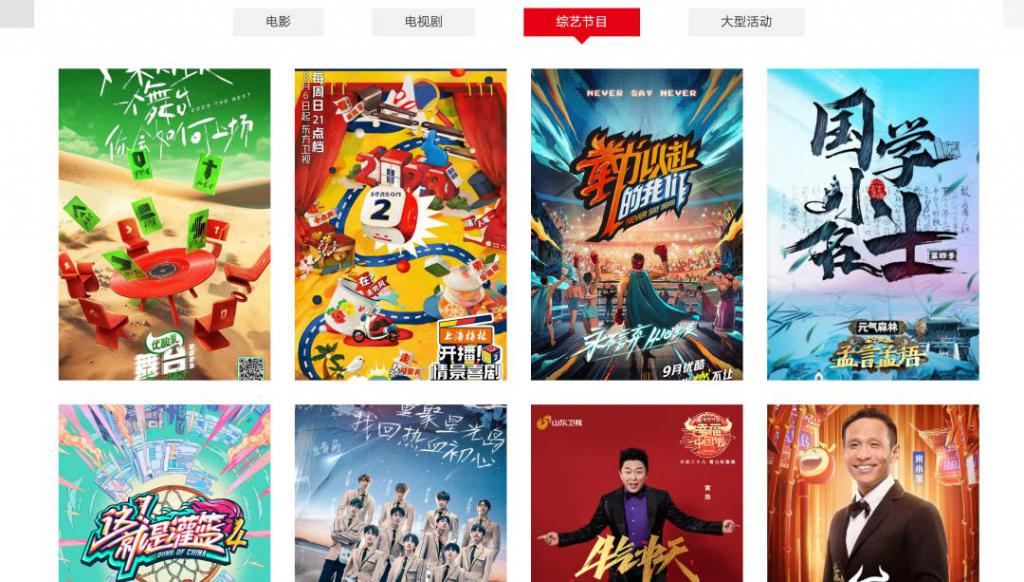Image resolution: width=1024 pixels, height=582 pixels.
Task: Open the 山东卫视 red poster
Action: click(x=636, y=493)
